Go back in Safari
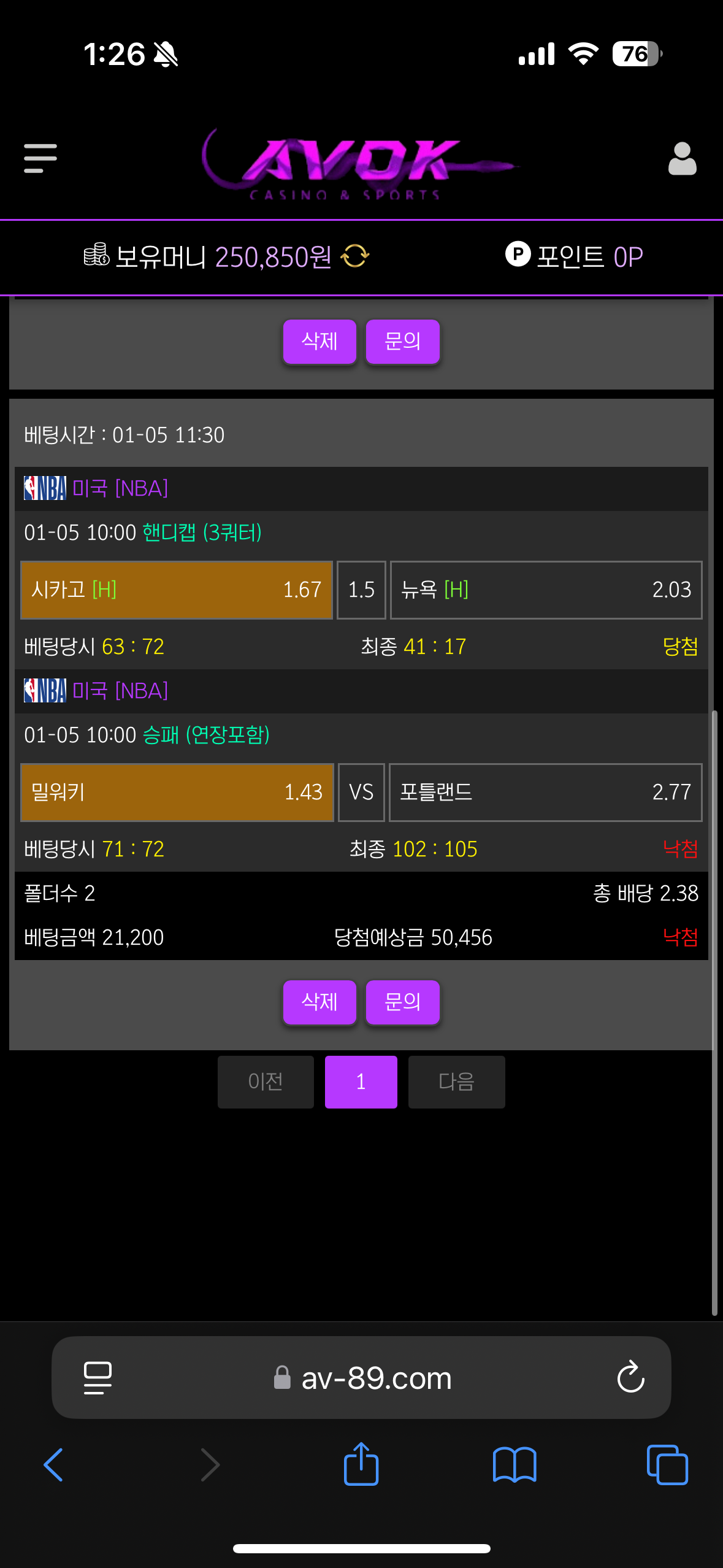 point(54,1465)
